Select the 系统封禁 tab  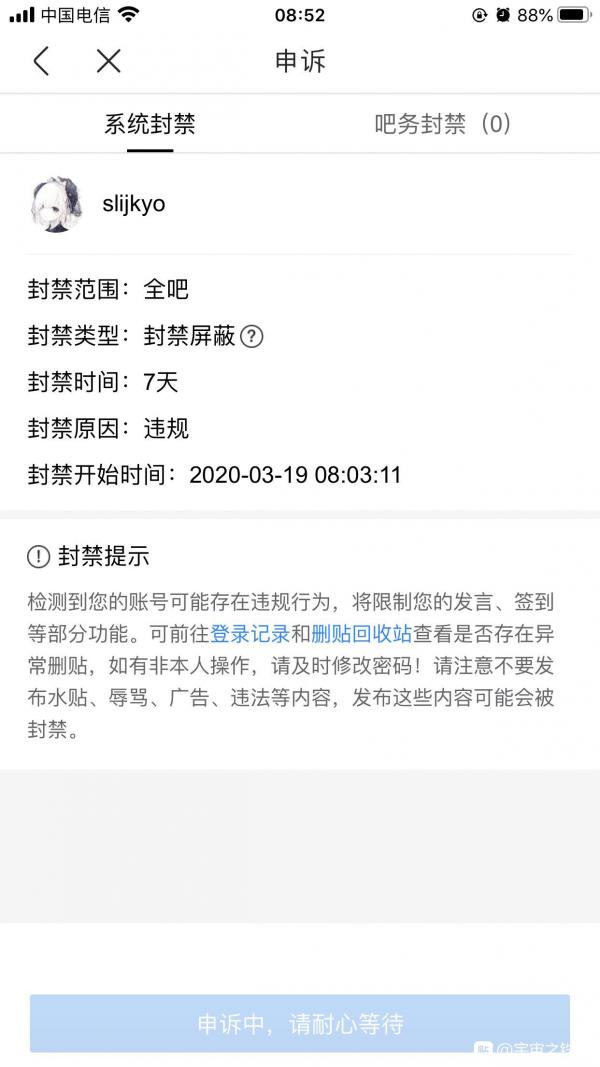coord(150,124)
